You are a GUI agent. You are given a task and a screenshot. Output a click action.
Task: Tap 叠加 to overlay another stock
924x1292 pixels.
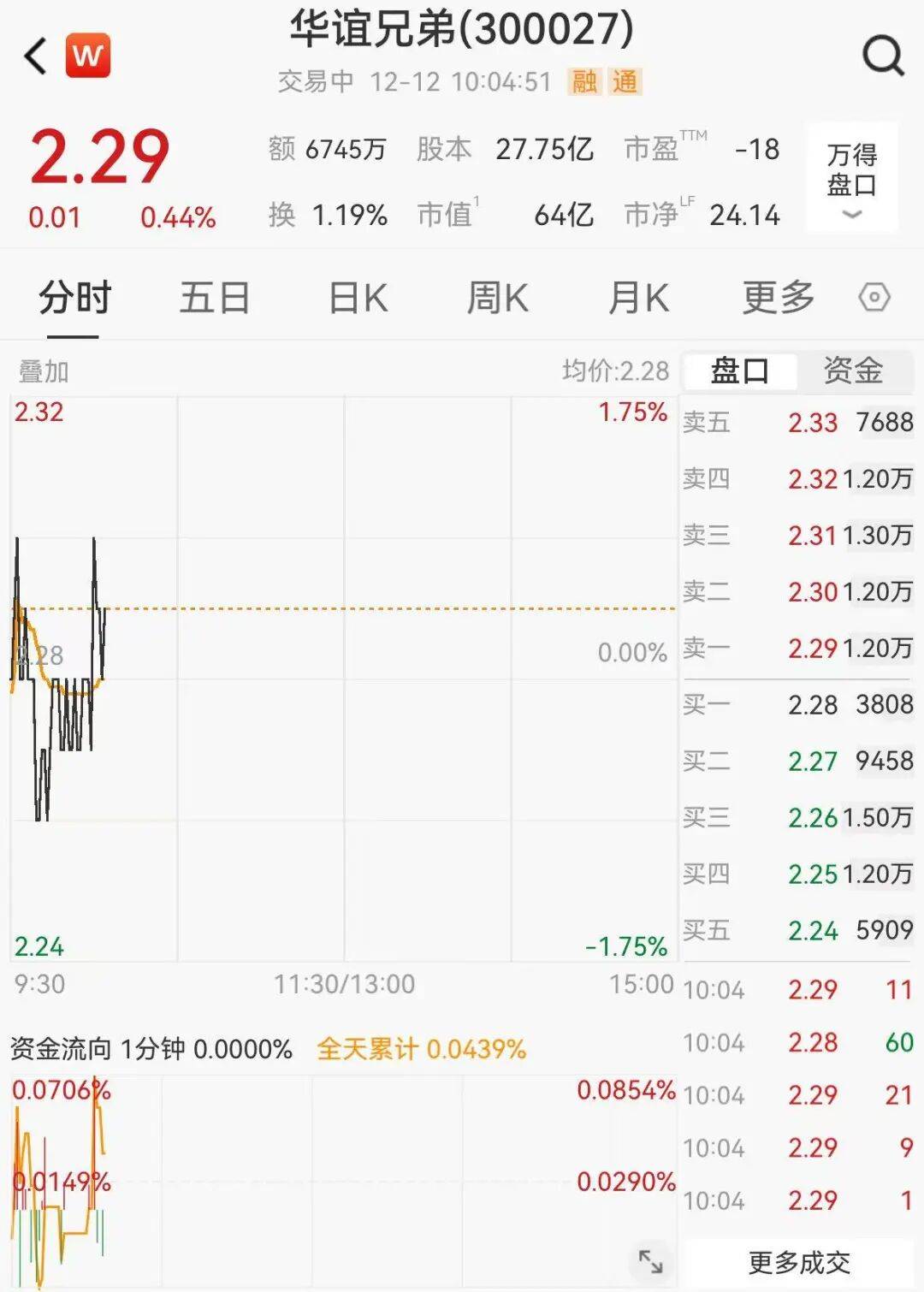[44, 371]
